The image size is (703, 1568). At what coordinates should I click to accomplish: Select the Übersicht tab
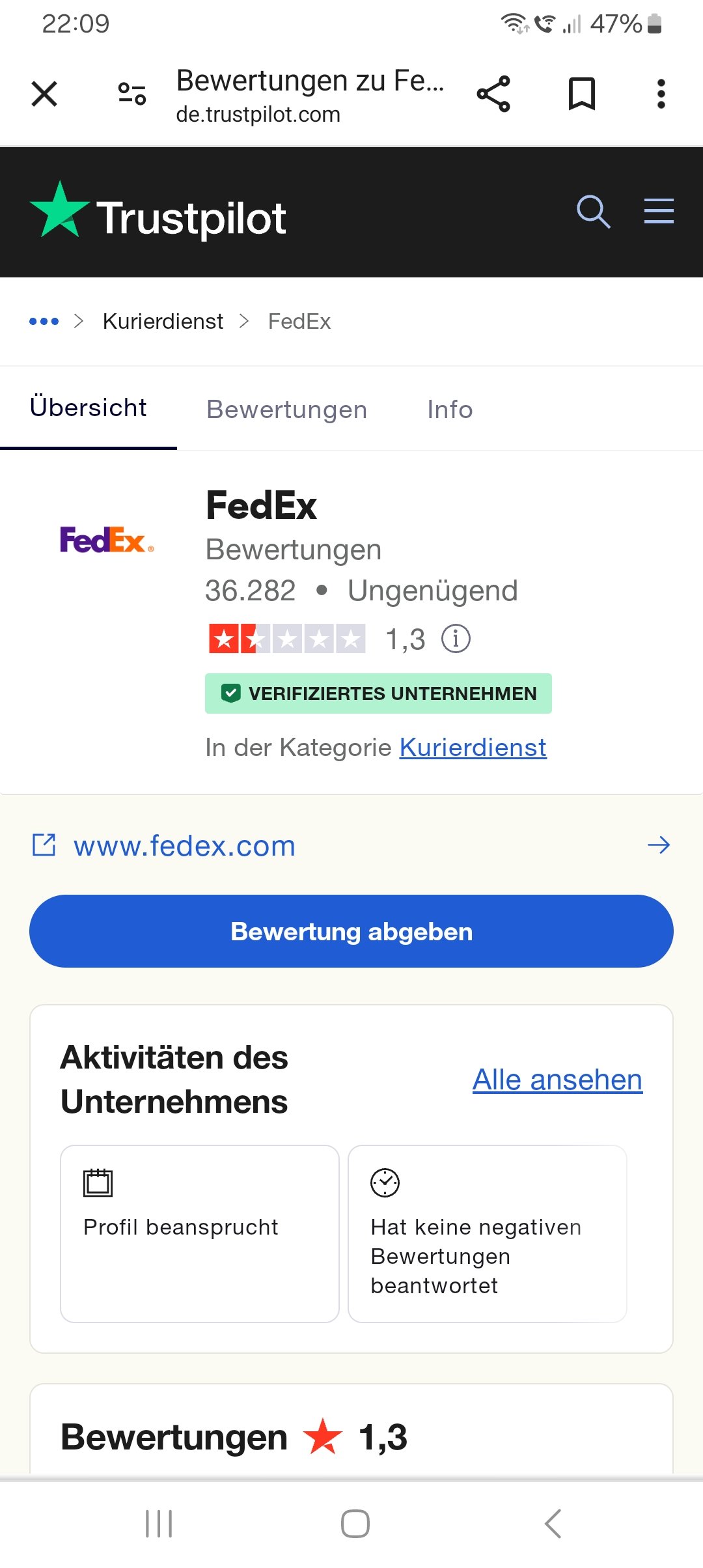point(89,408)
